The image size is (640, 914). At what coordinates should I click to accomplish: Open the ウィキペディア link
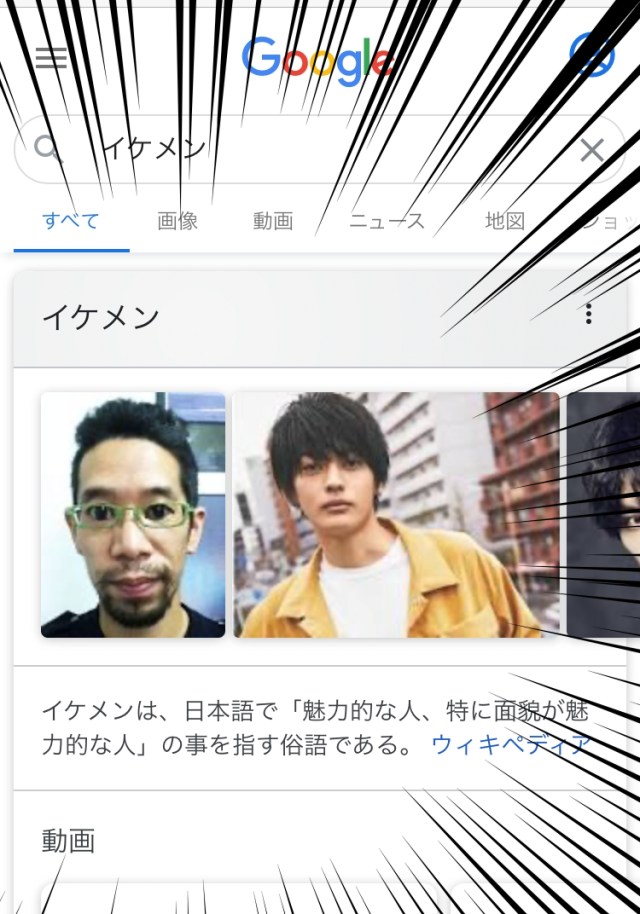tap(510, 745)
